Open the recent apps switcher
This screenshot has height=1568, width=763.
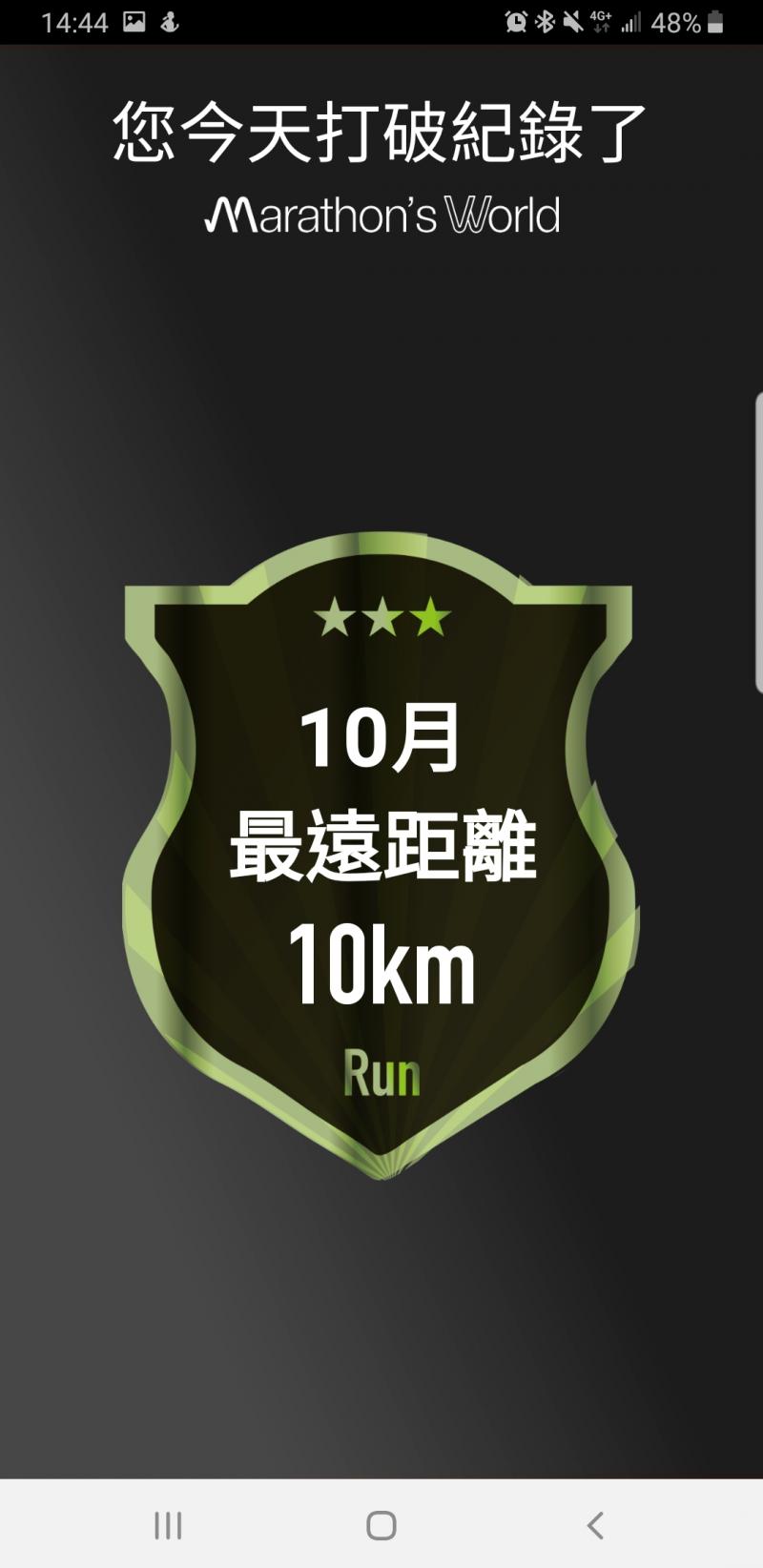168,1525
